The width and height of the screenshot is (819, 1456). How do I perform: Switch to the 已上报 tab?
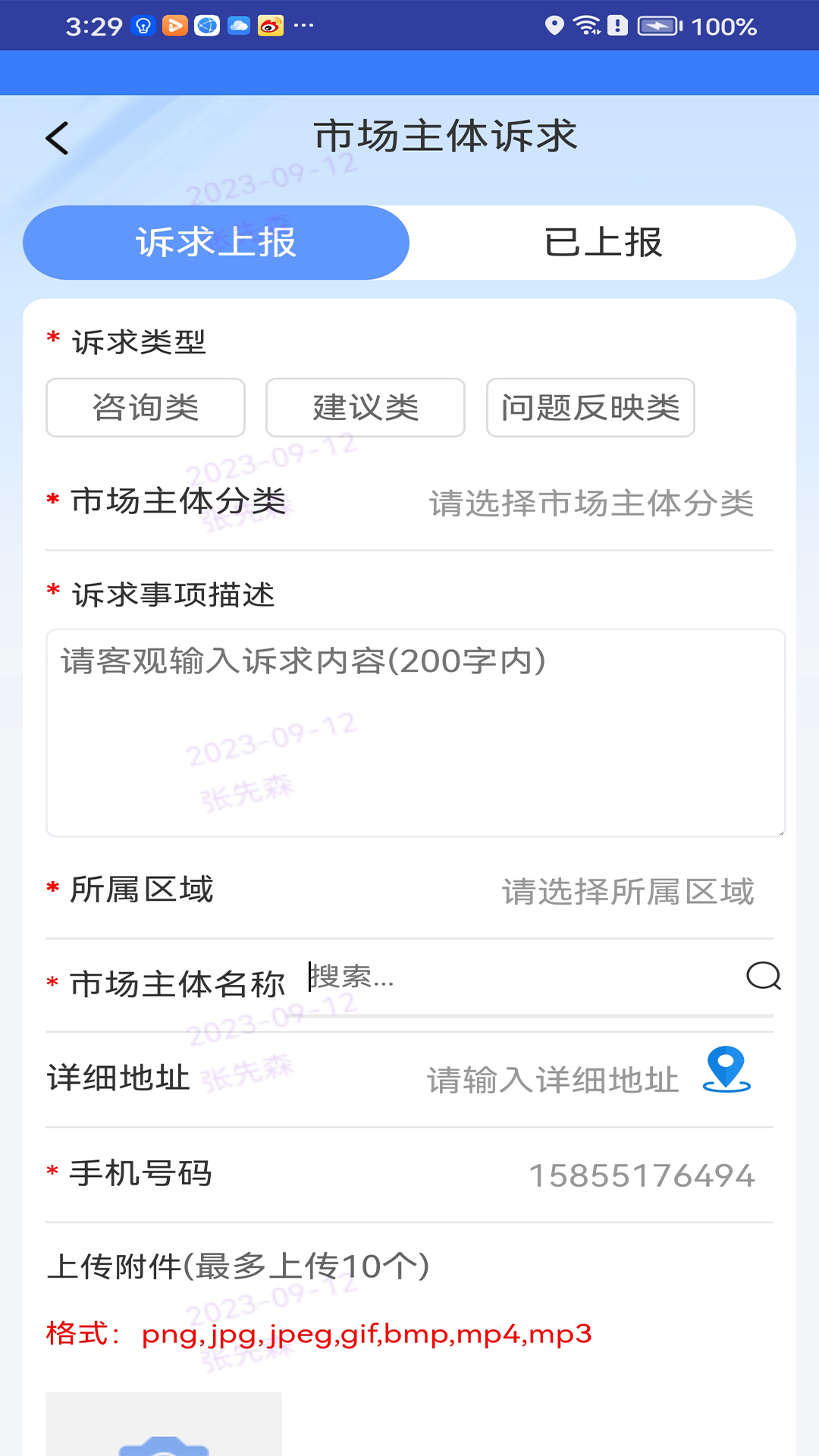coord(603,243)
